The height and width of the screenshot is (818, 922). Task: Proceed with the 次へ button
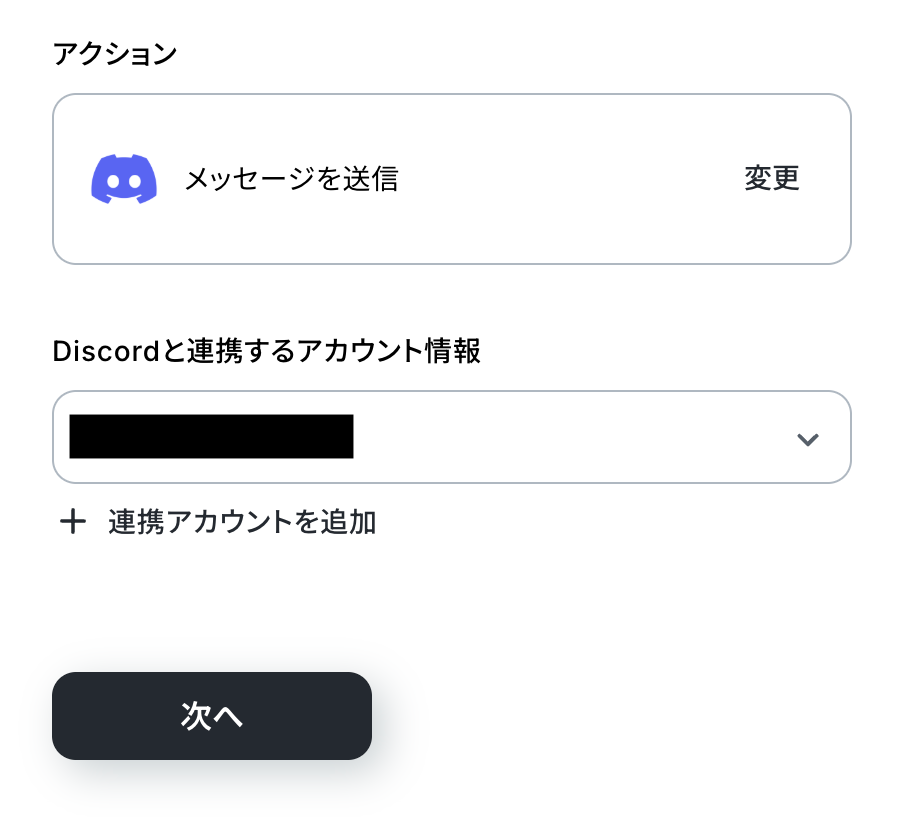212,715
